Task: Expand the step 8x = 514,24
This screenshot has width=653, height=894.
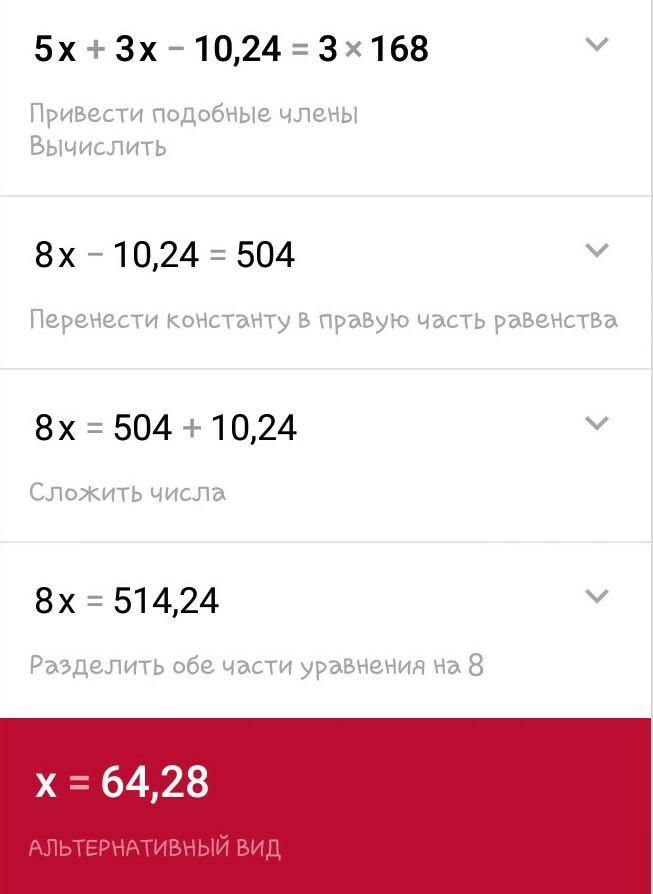Action: (596, 597)
